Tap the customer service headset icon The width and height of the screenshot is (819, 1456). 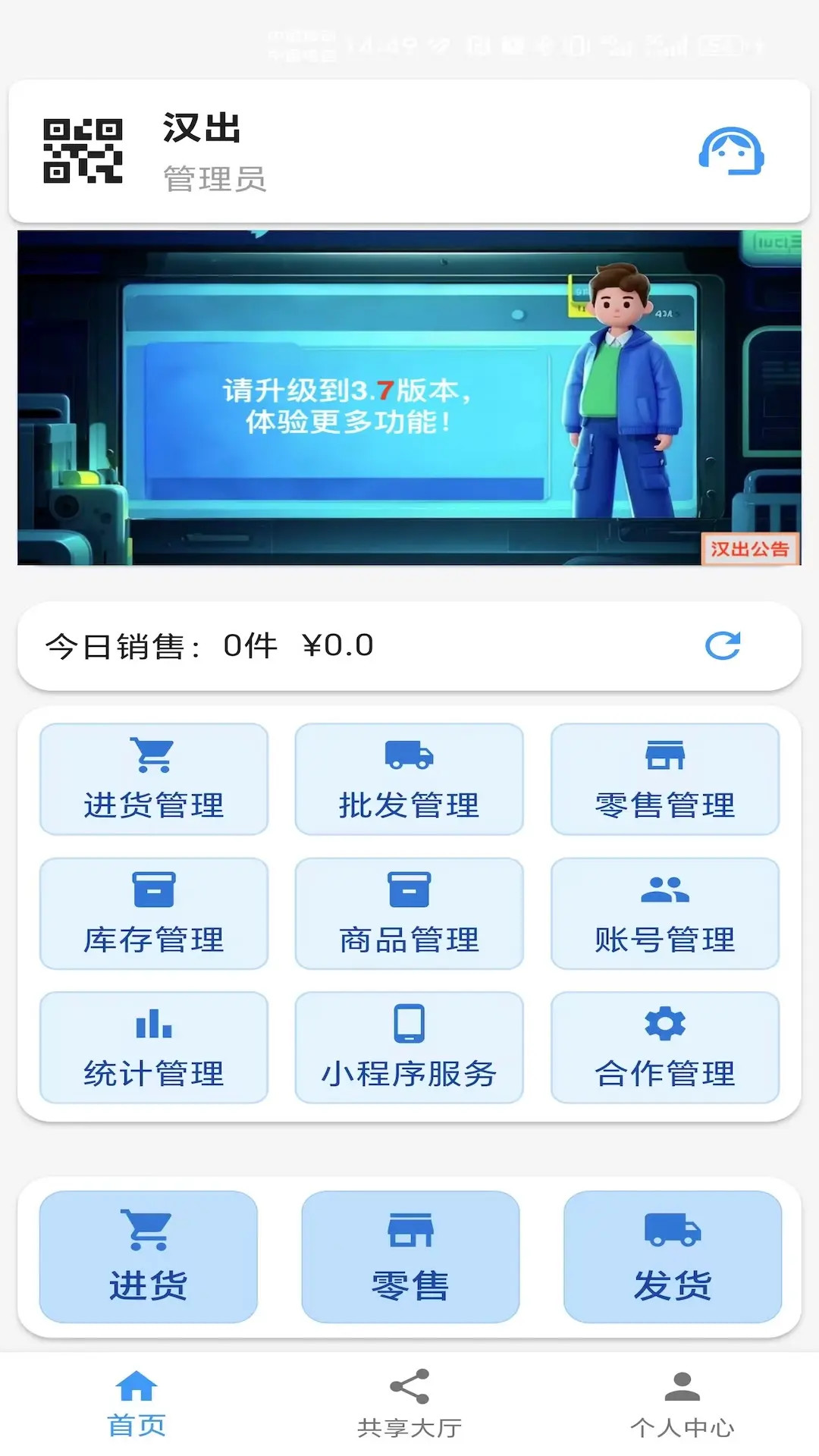(x=730, y=155)
